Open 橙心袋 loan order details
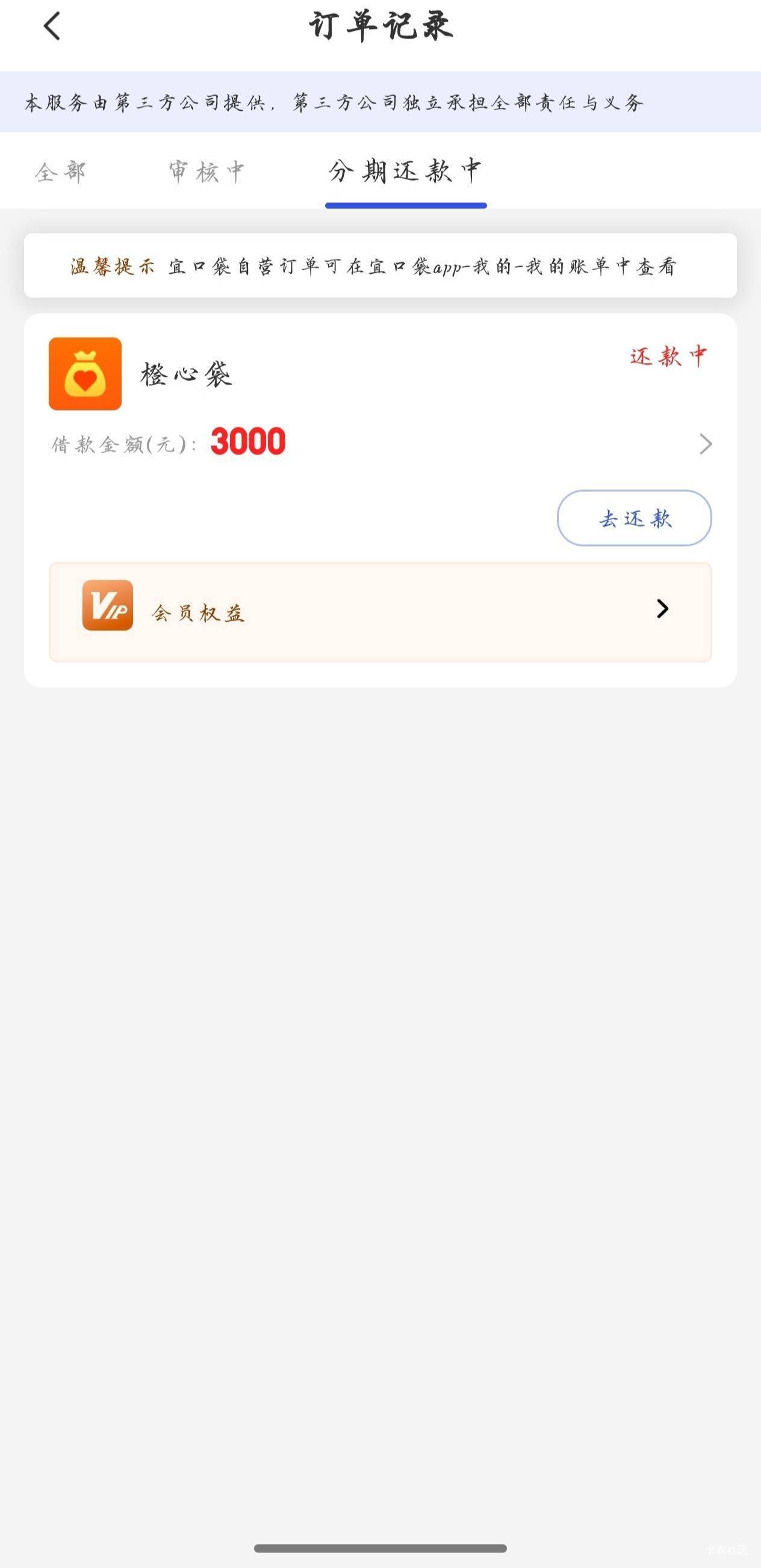 pos(705,444)
